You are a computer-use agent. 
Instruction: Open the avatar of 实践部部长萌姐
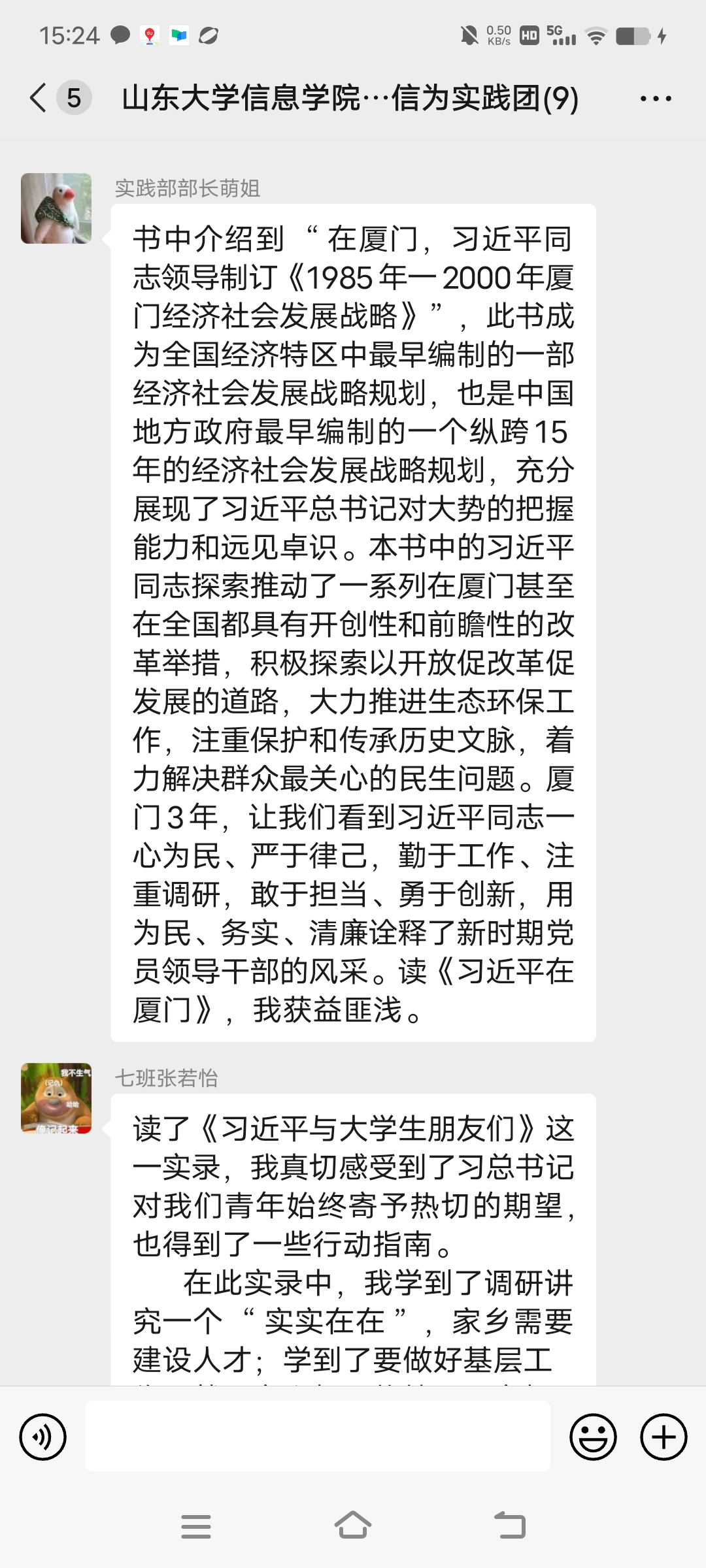[x=56, y=208]
